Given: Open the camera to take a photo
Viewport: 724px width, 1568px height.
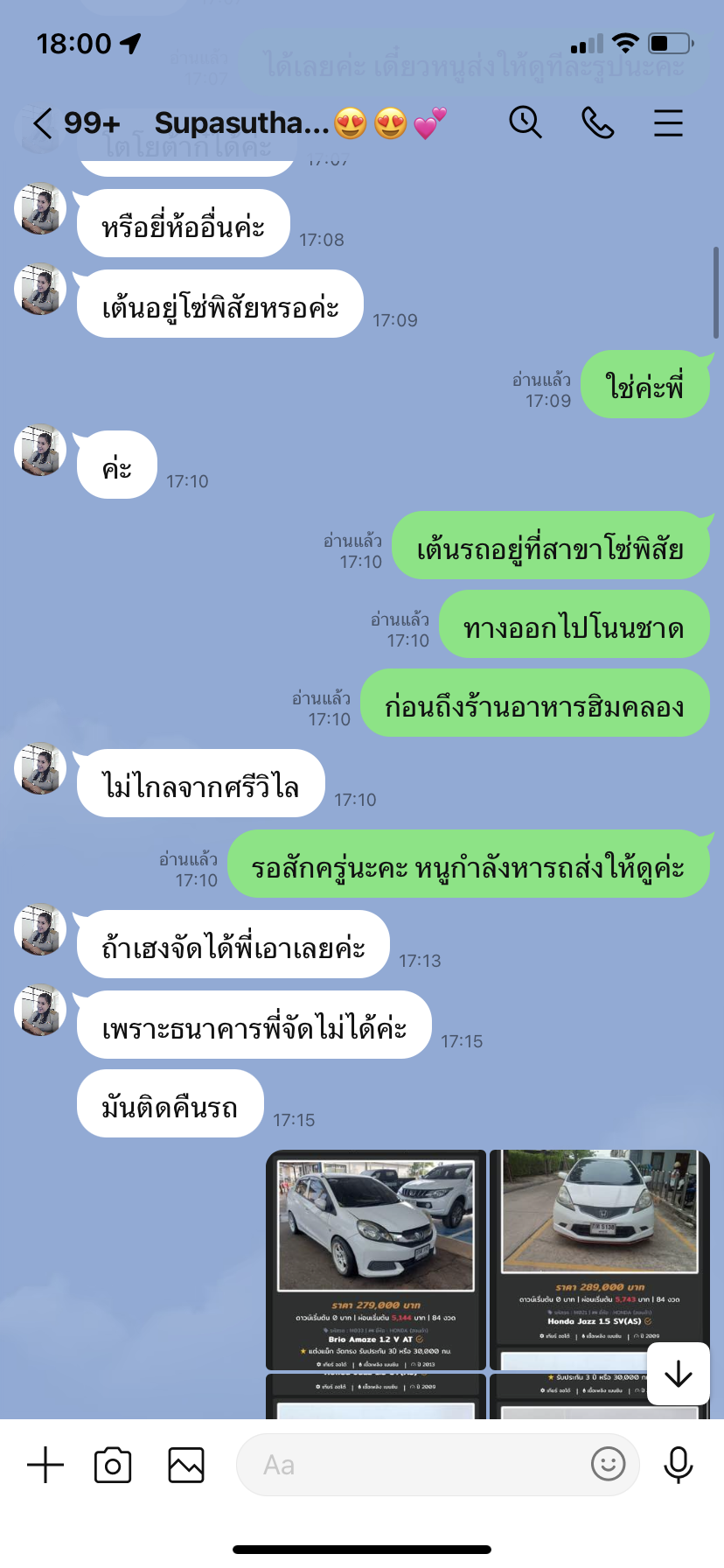Looking at the screenshot, I should tap(113, 1465).
